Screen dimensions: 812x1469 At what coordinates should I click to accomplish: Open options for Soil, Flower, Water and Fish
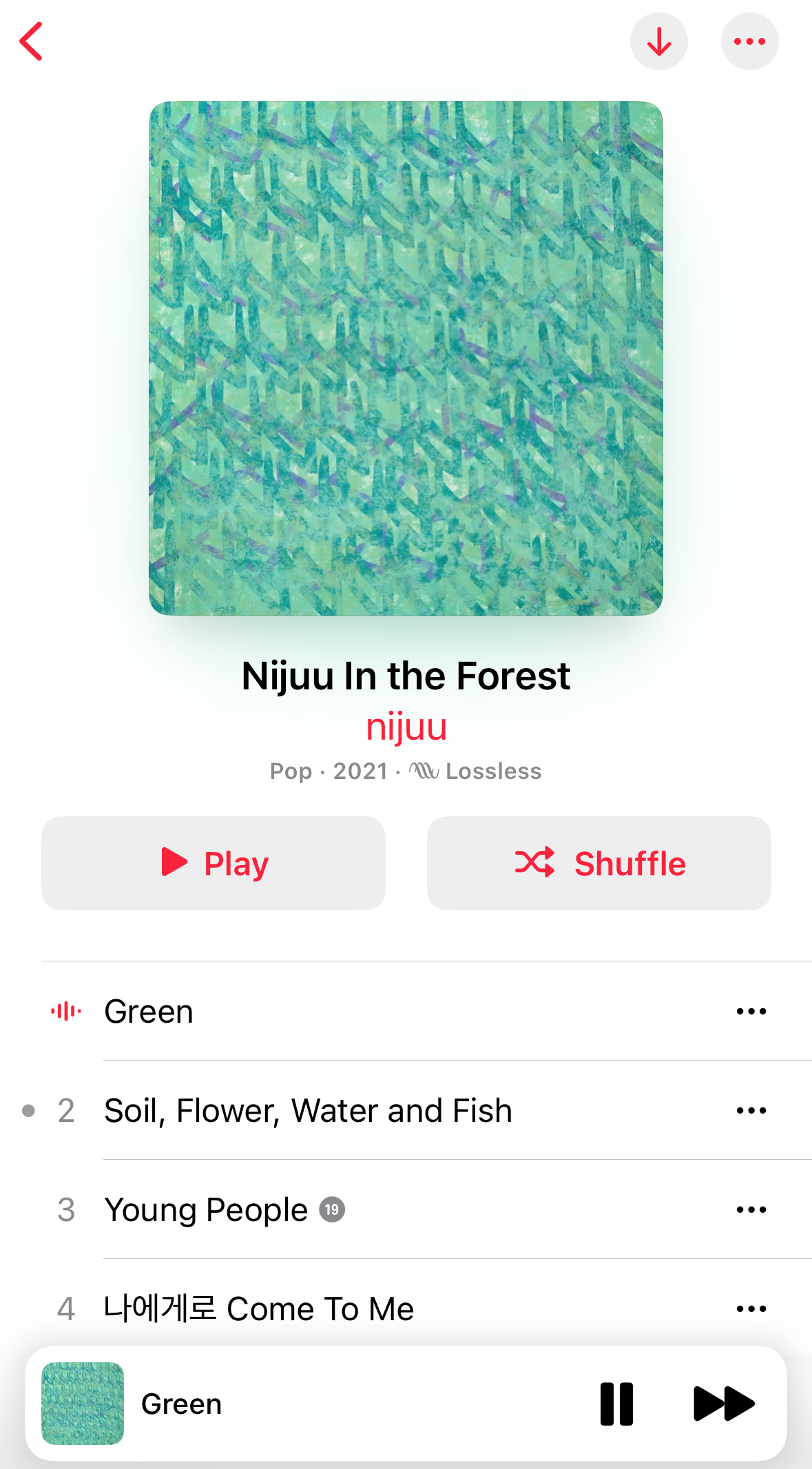click(x=751, y=1110)
